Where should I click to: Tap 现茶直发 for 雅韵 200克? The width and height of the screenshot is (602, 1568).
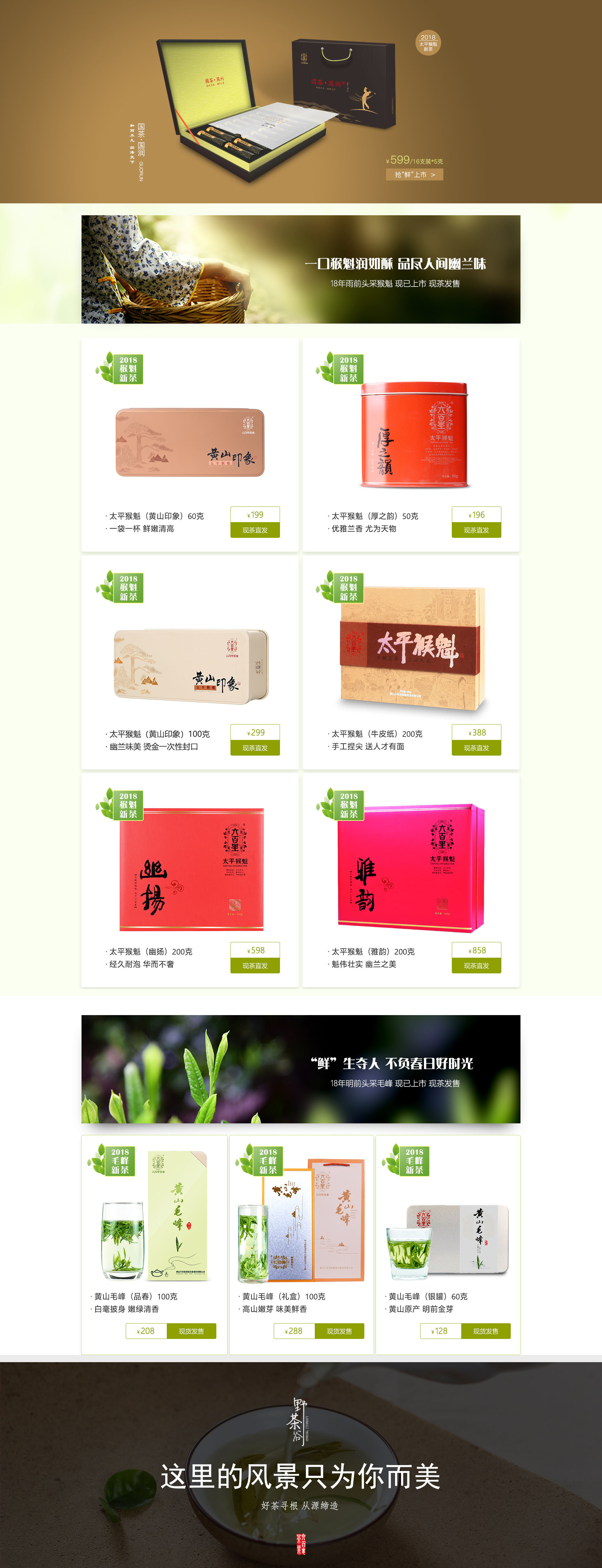476,966
